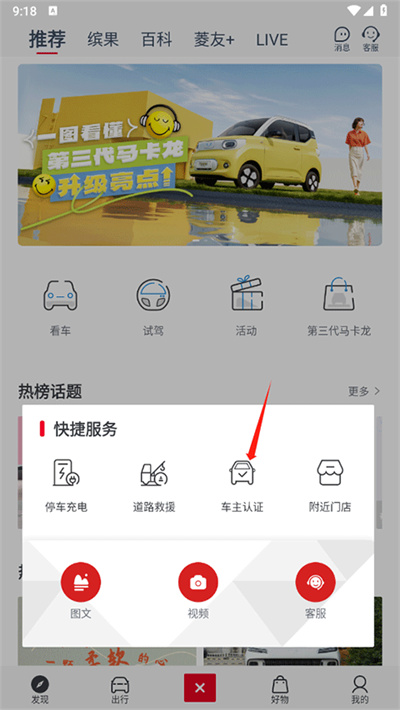Tap the 看车 shortcut
The height and width of the screenshot is (710, 400).
pos(60,307)
